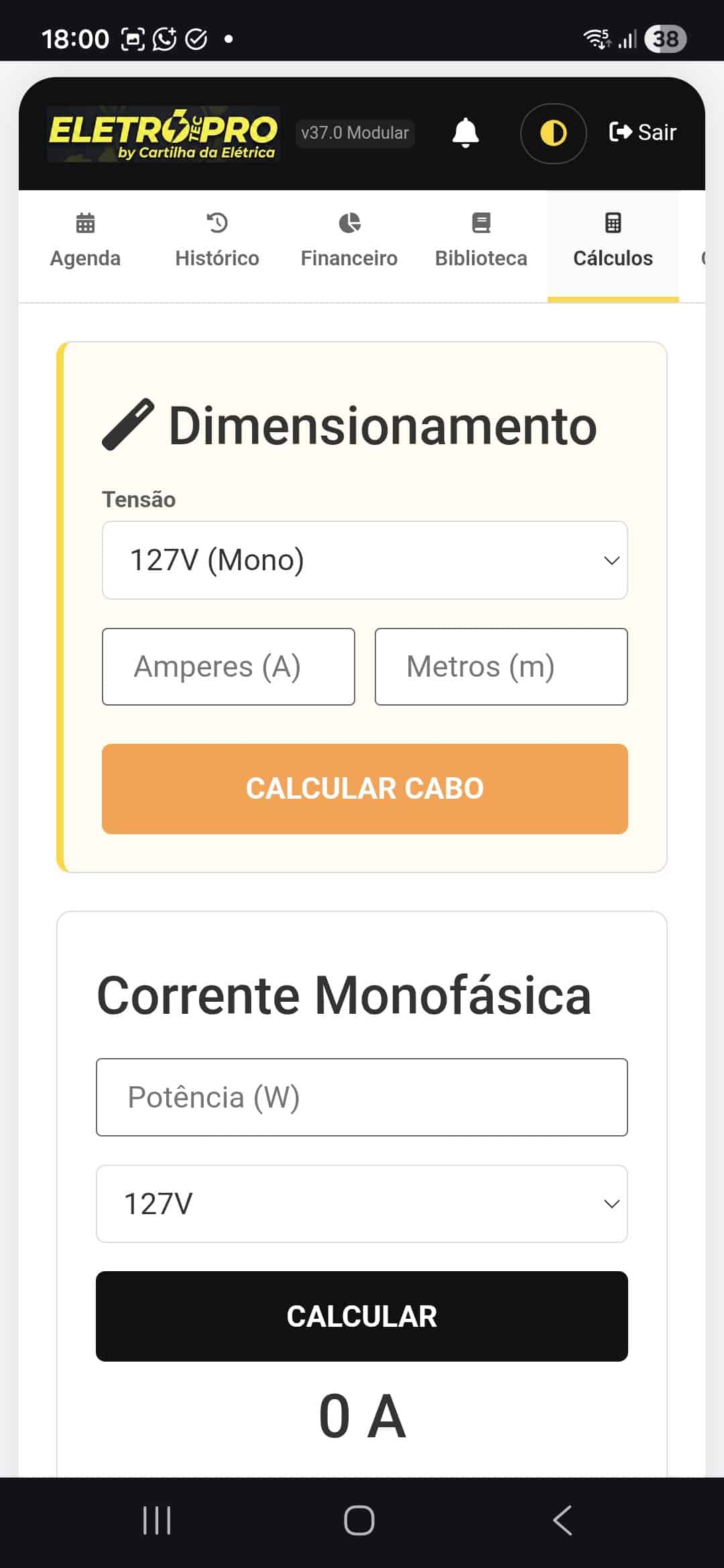
Task: Open the voltage chevron in the Dimensionamento card
Action: coord(611,560)
